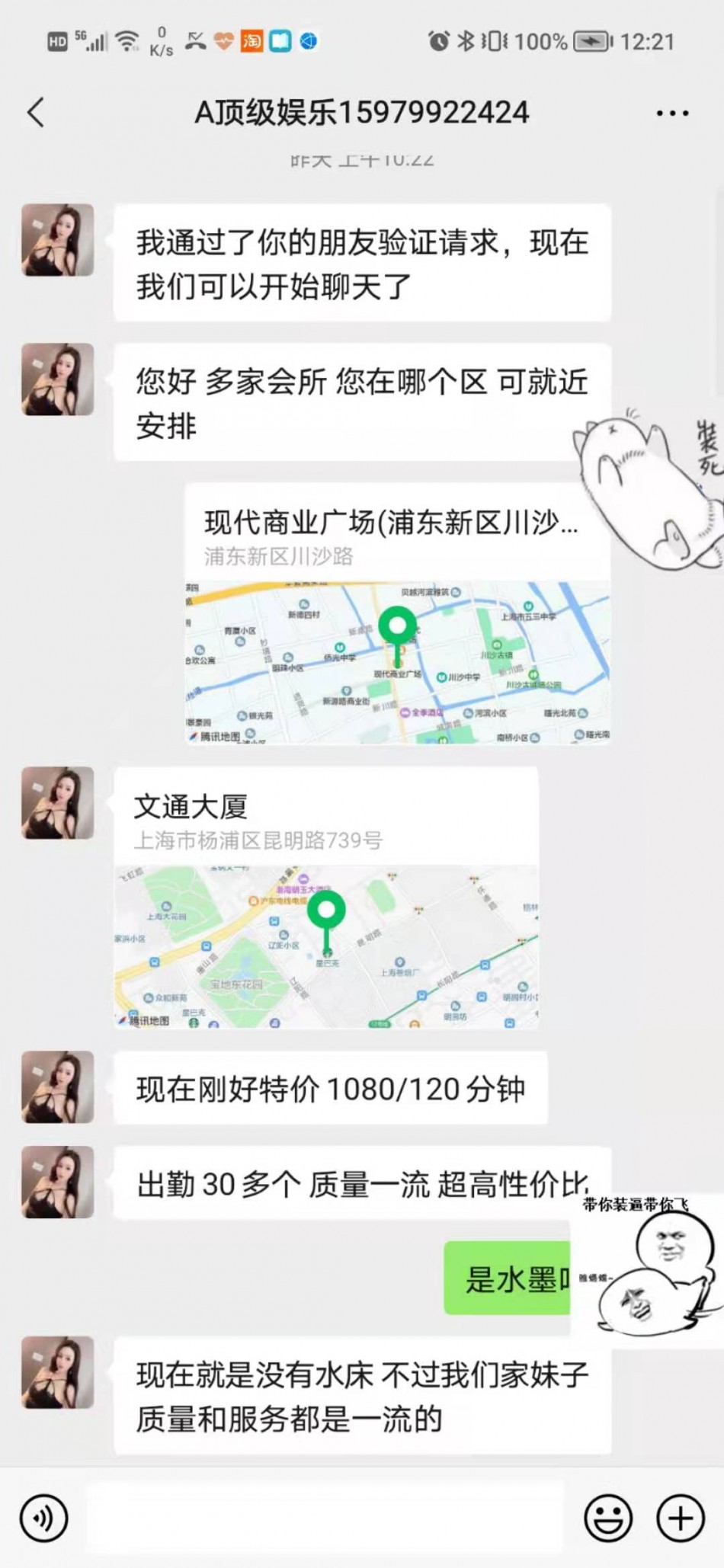Open the 现代商业广场 location card
The width and height of the screenshot is (724, 1568).
tap(397, 614)
